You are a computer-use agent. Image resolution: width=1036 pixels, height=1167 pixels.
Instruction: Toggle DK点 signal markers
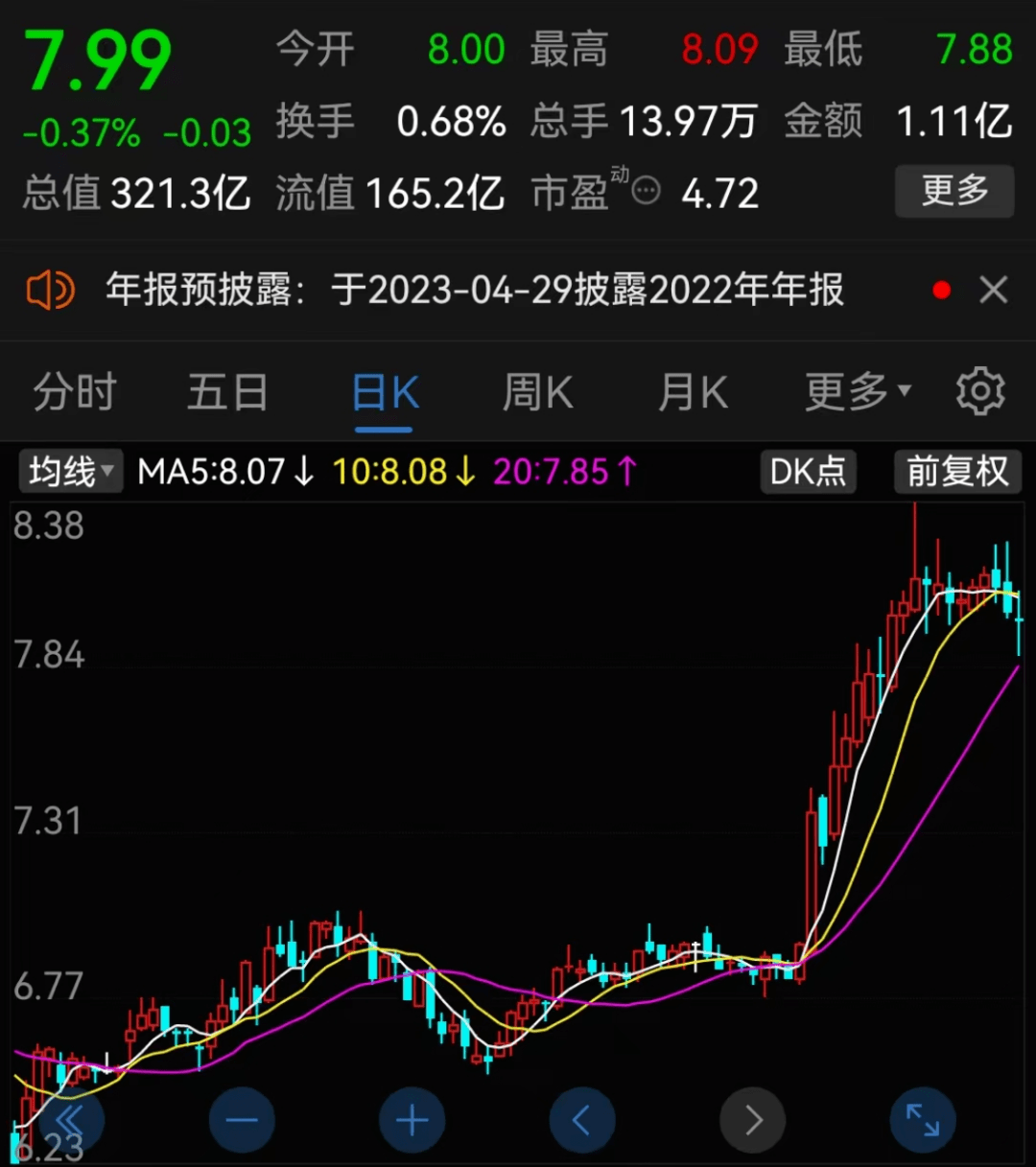808,471
